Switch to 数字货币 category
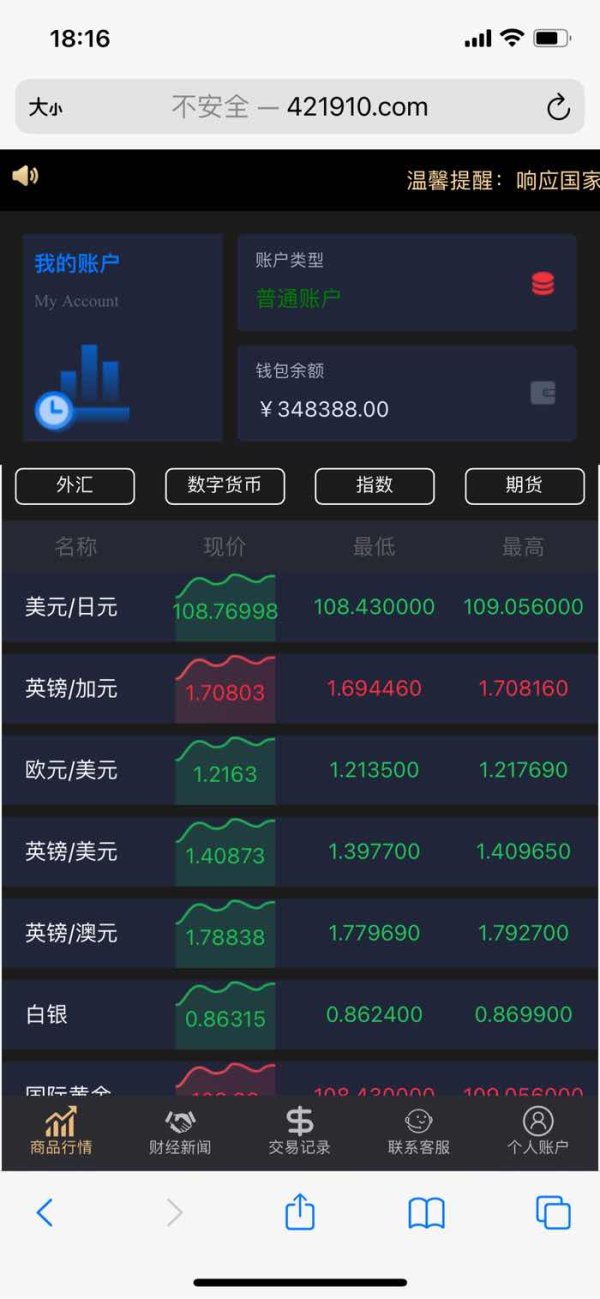 225,486
